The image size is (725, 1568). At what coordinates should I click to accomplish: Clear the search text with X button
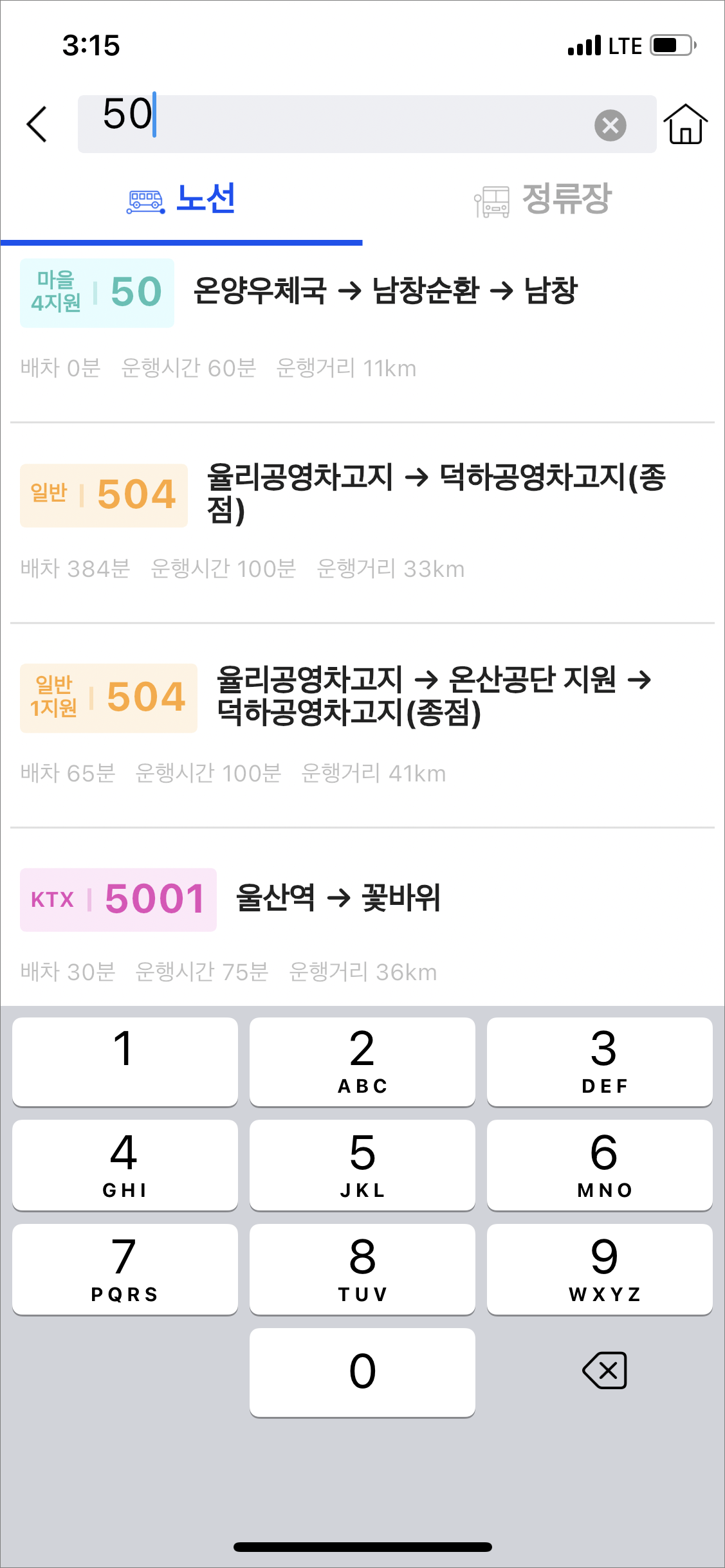pyautogui.click(x=610, y=125)
